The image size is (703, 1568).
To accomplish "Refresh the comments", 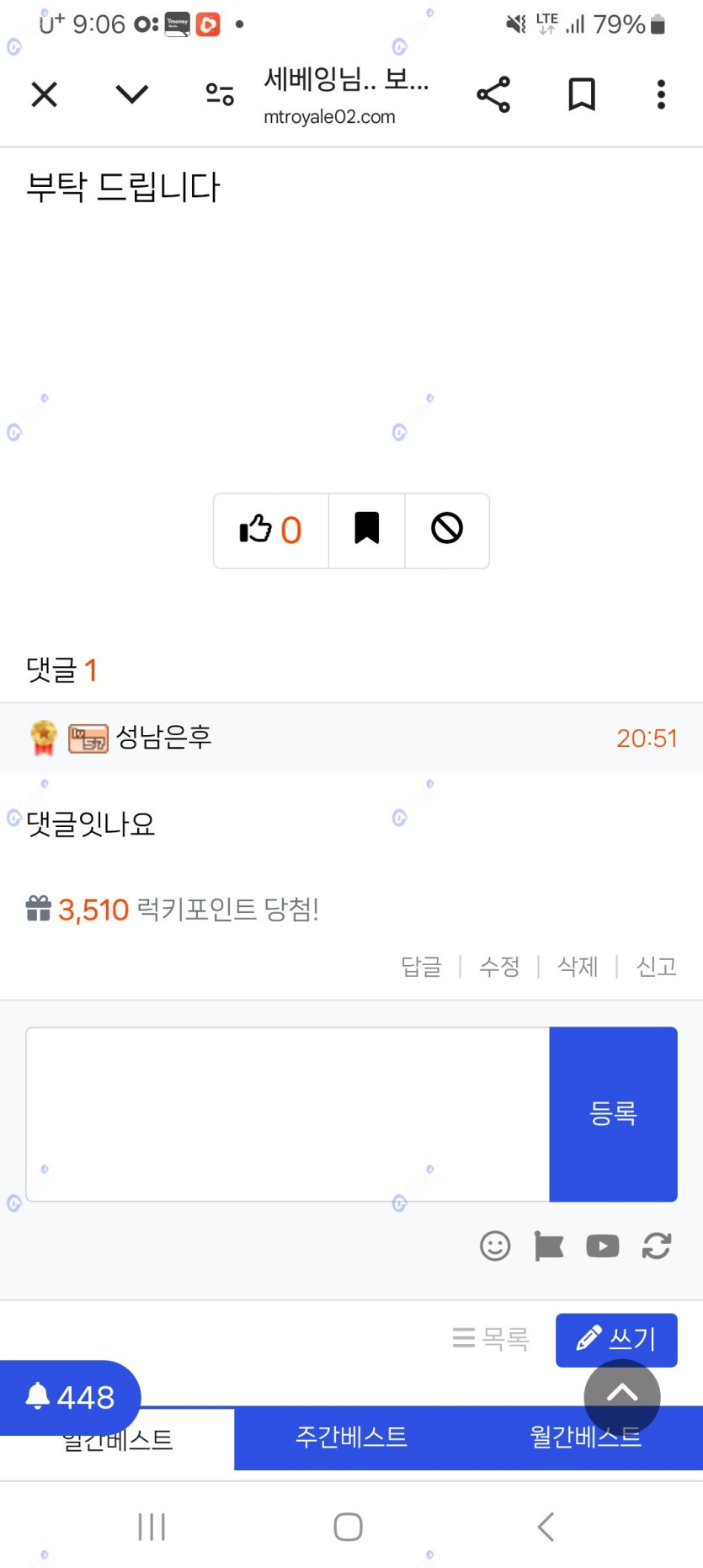I will pos(657,1245).
